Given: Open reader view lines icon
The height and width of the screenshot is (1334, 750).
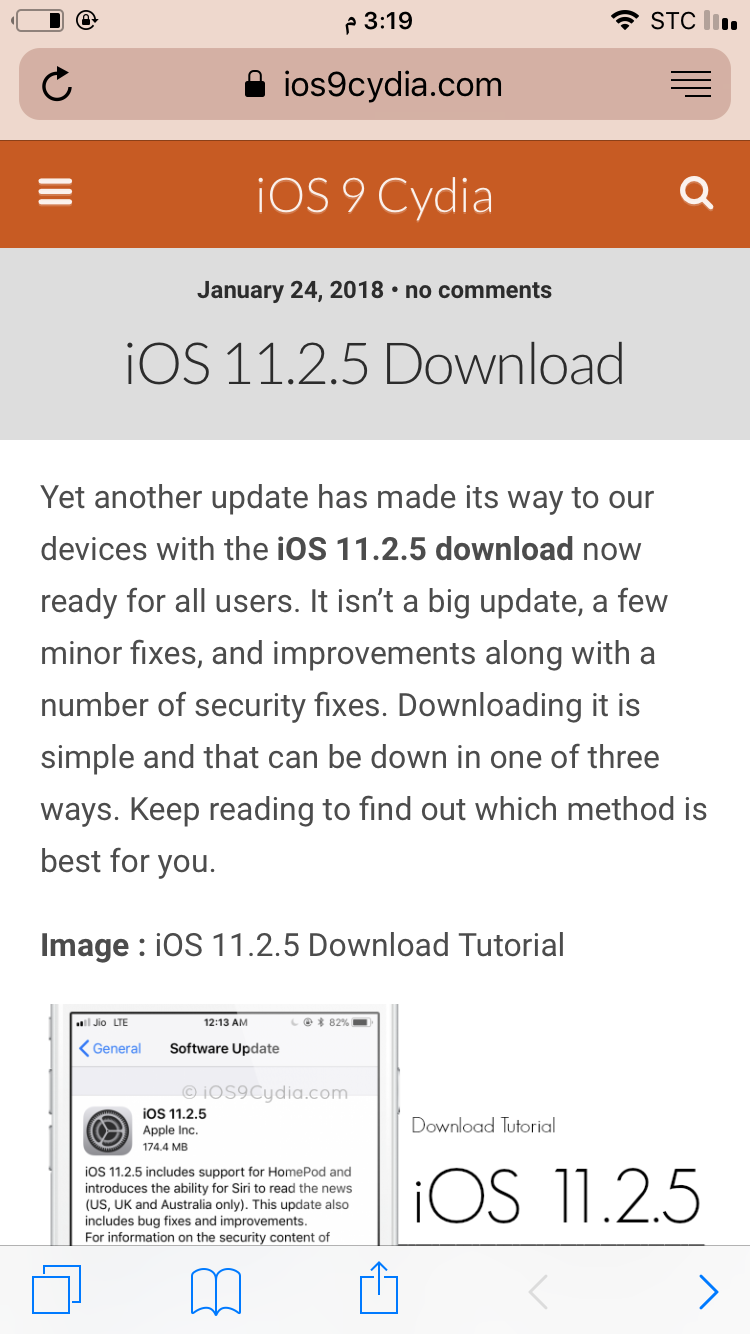Looking at the screenshot, I should point(690,85).
